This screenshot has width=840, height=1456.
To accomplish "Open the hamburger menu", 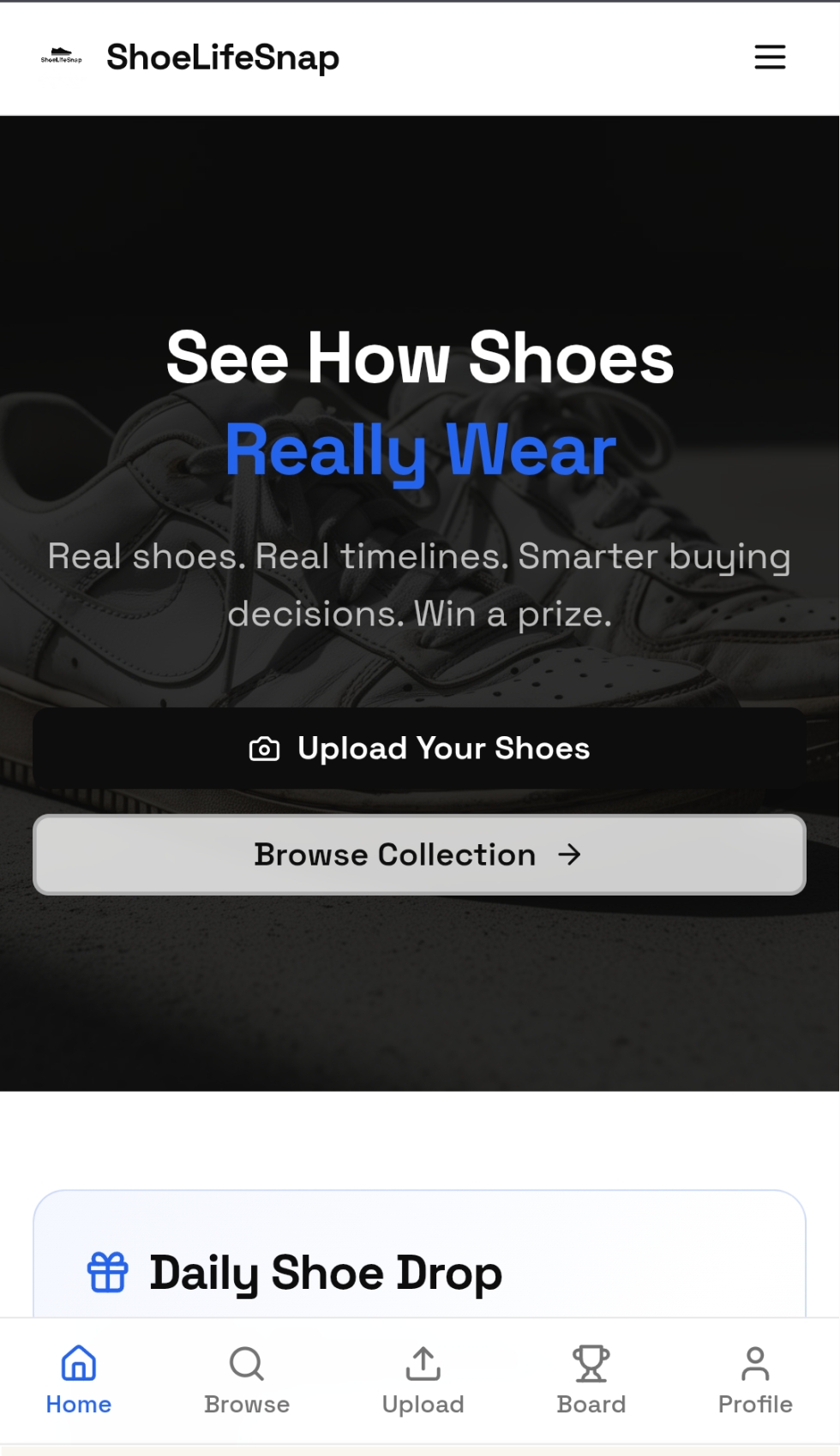I will pyautogui.click(x=769, y=57).
